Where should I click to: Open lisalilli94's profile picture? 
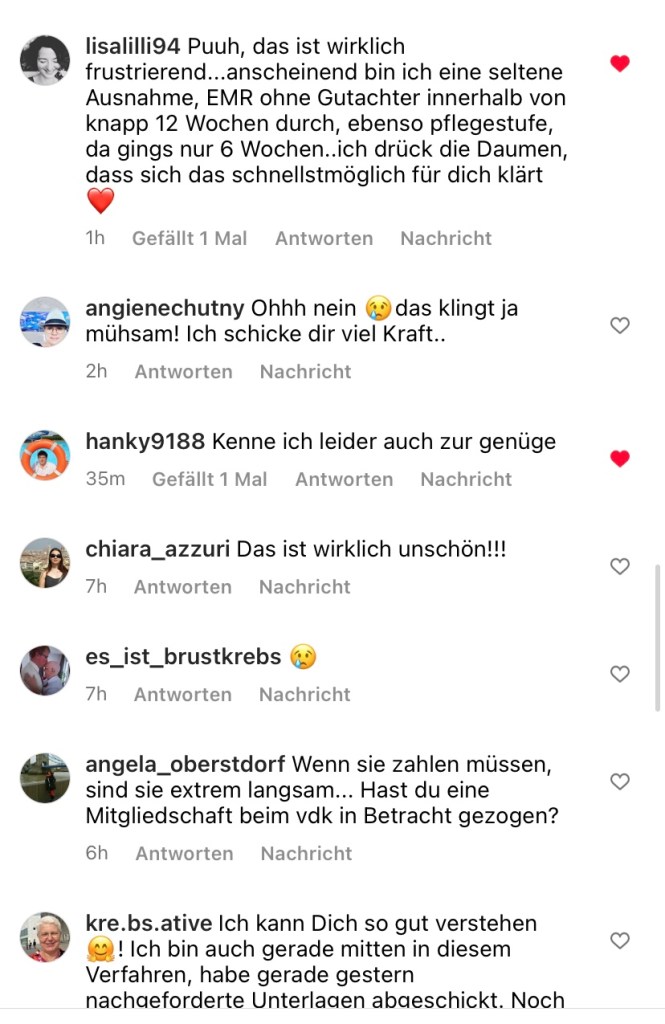pyautogui.click(x=45, y=62)
